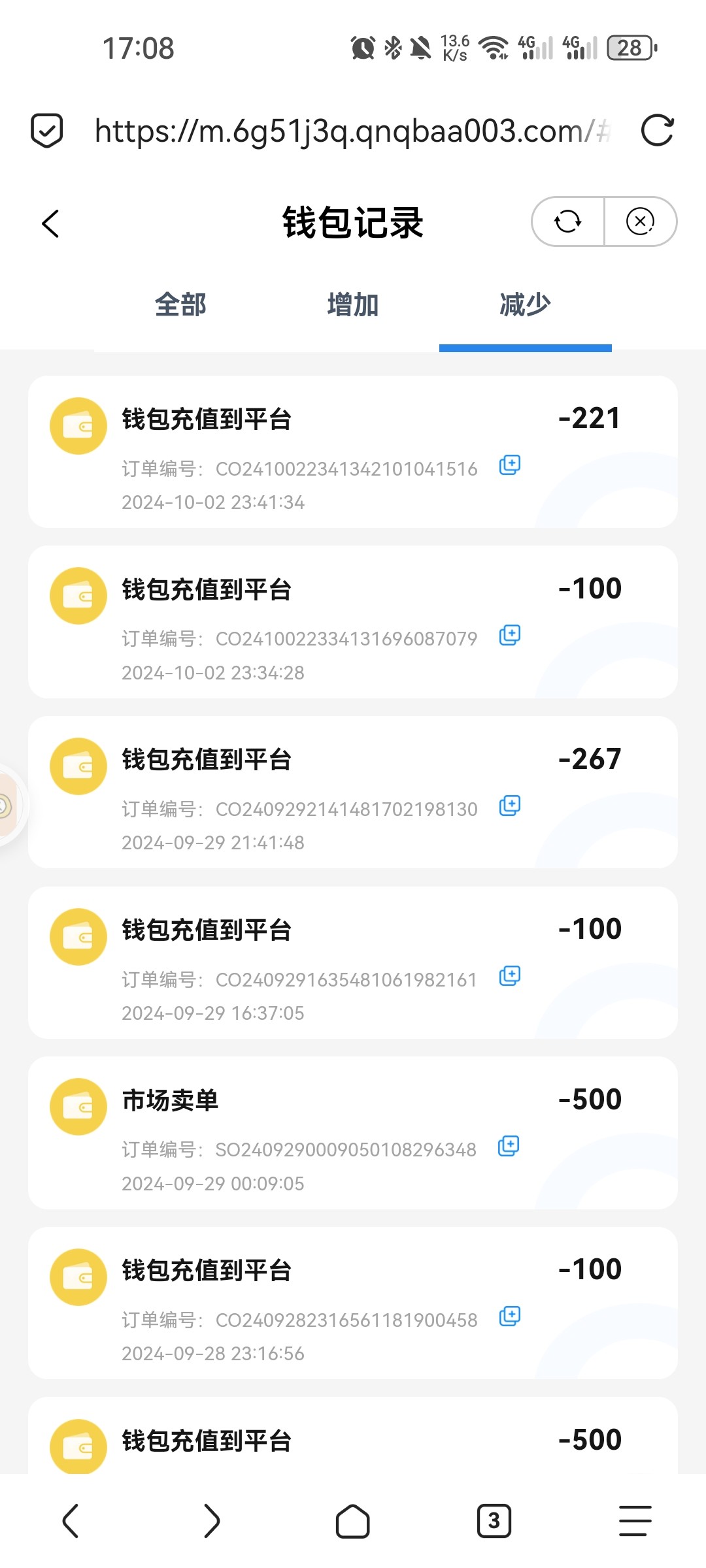Screen dimensions: 706x1568
Task: Copy the 市场卖单 order number
Action: click(x=509, y=1146)
